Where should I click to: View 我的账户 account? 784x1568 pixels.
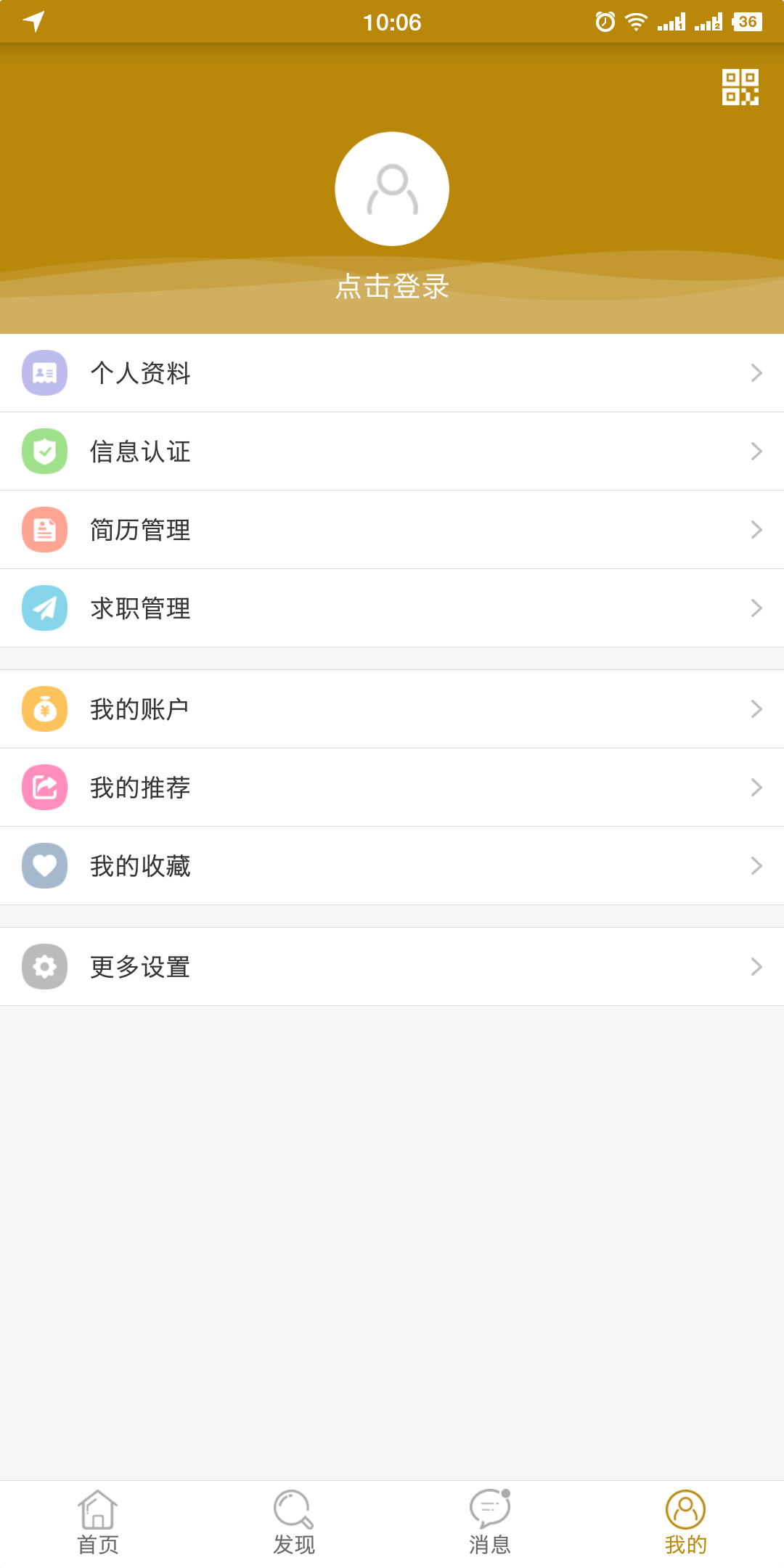pos(392,709)
